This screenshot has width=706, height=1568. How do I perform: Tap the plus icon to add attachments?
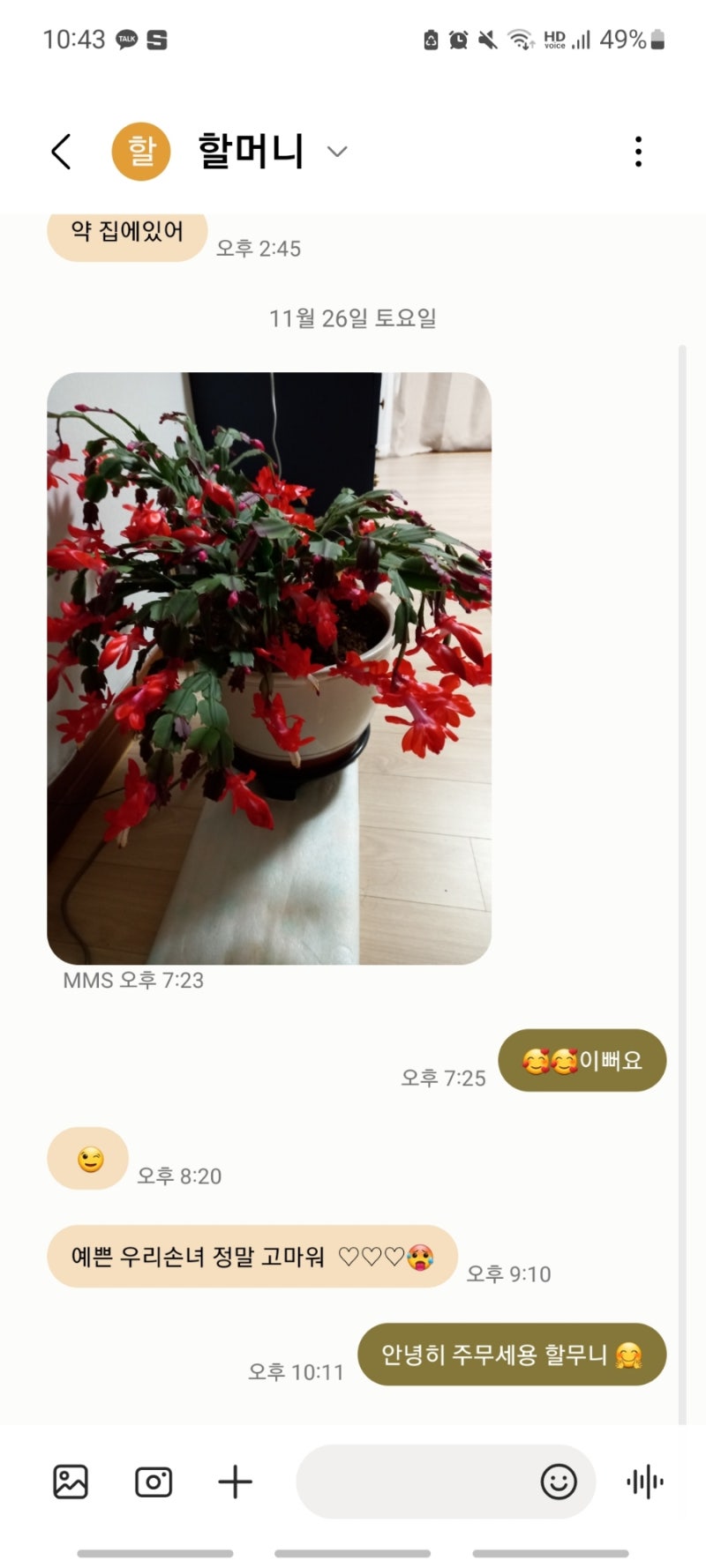tap(233, 1482)
